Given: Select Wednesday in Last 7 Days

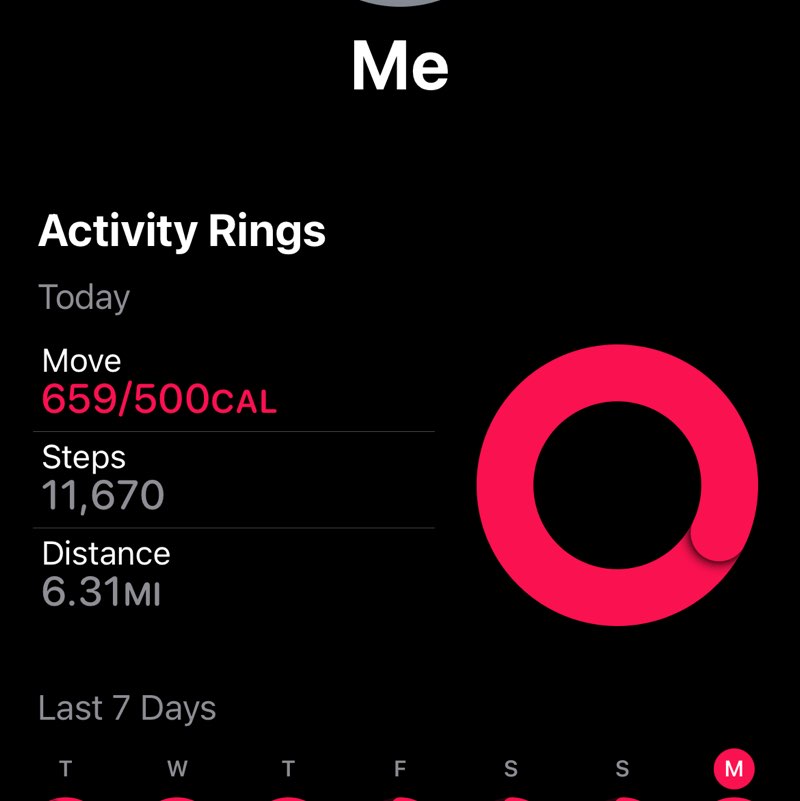Looking at the screenshot, I should [x=177, y=769].
